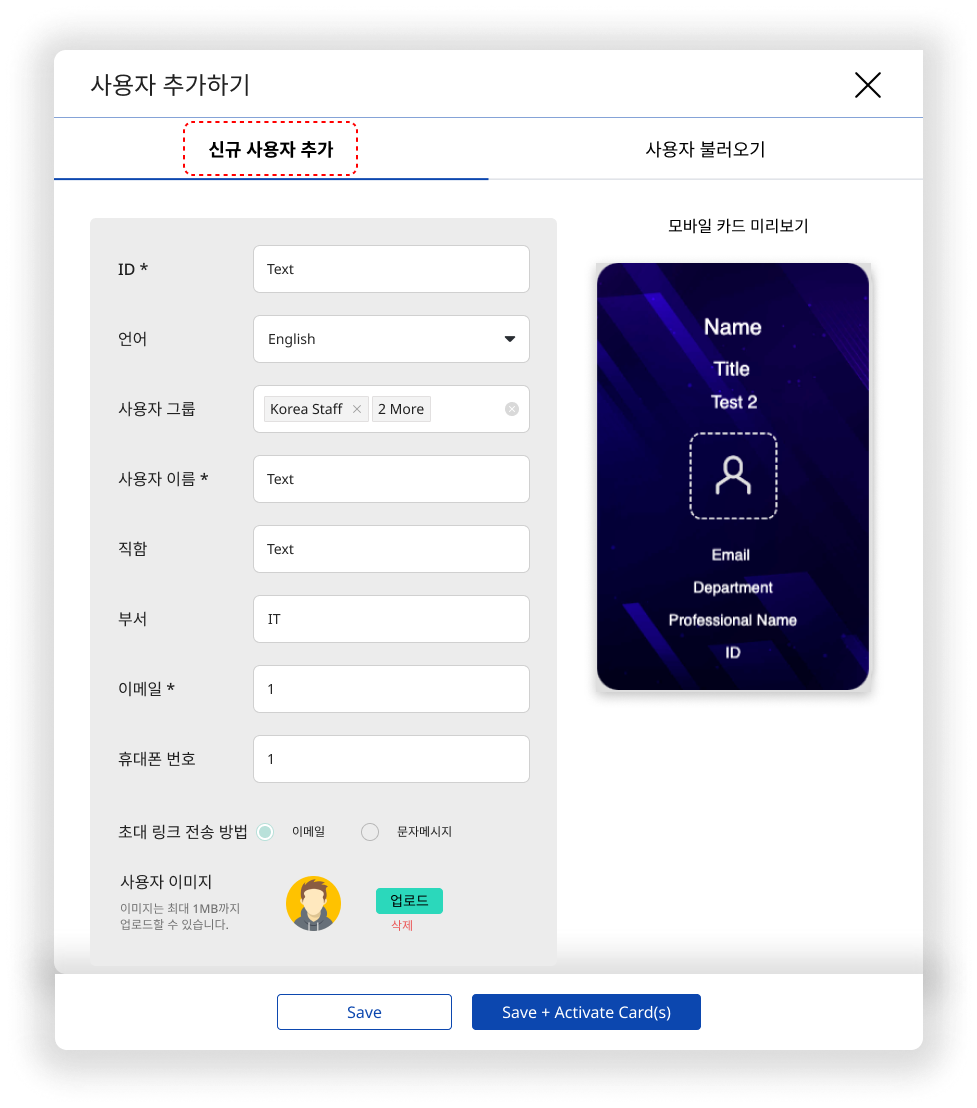Switch to the 사용자 불러오기 tab
977x1108 pixels.
point(705,150)
